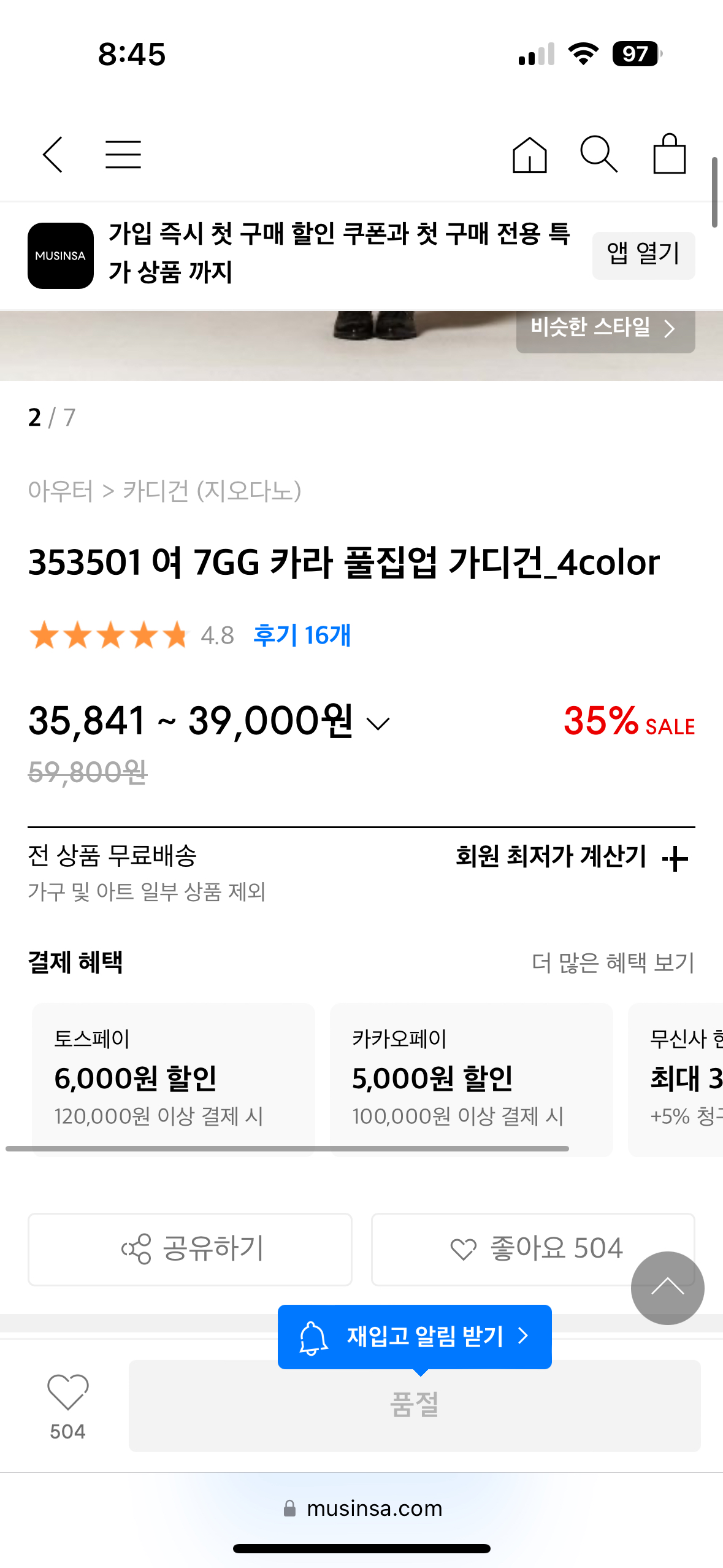723x1568 pixels.
Task: Open the shopping bag
Action: click(669, 155)
